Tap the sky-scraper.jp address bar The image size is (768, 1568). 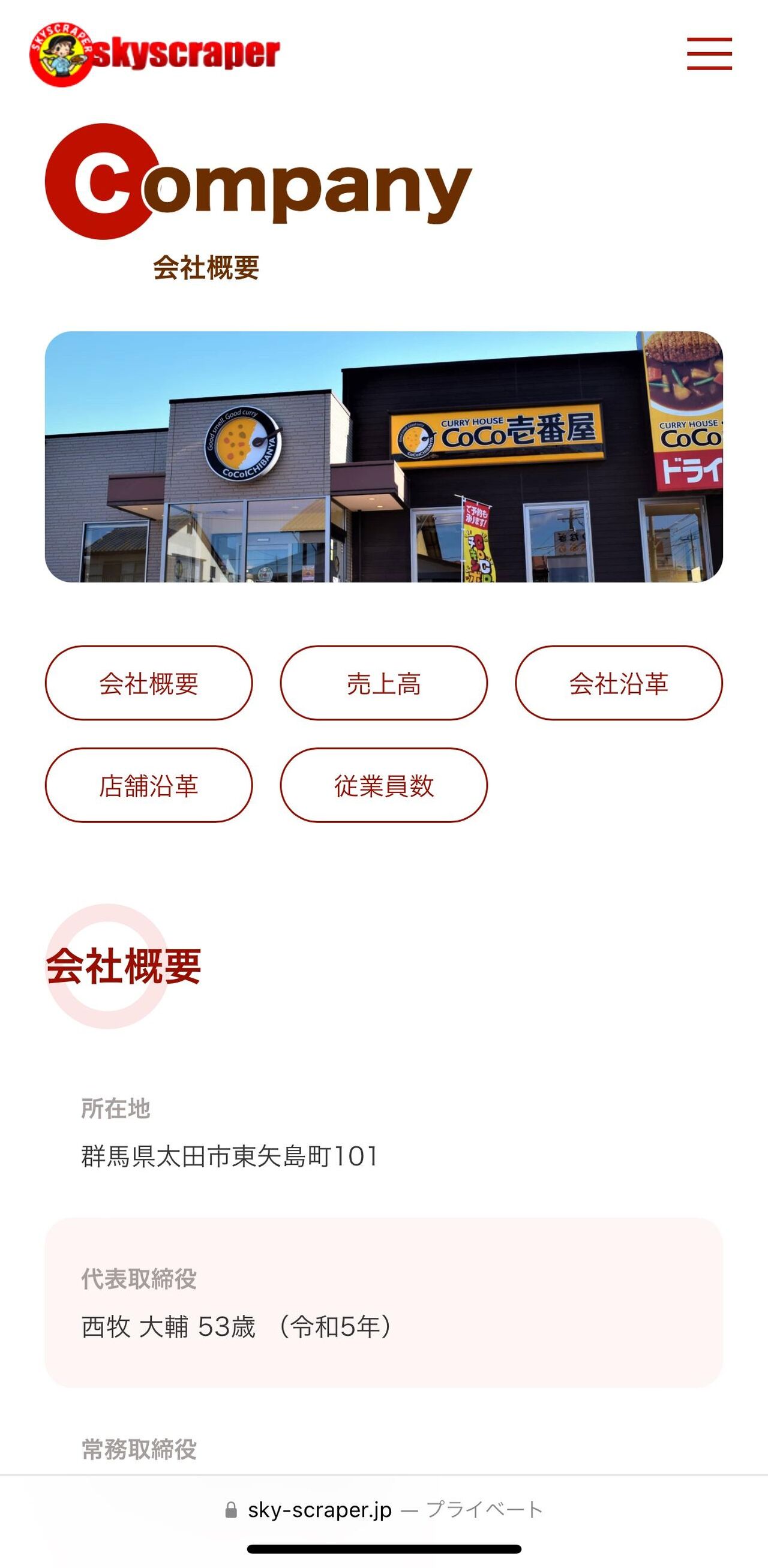pos(383,1510)
